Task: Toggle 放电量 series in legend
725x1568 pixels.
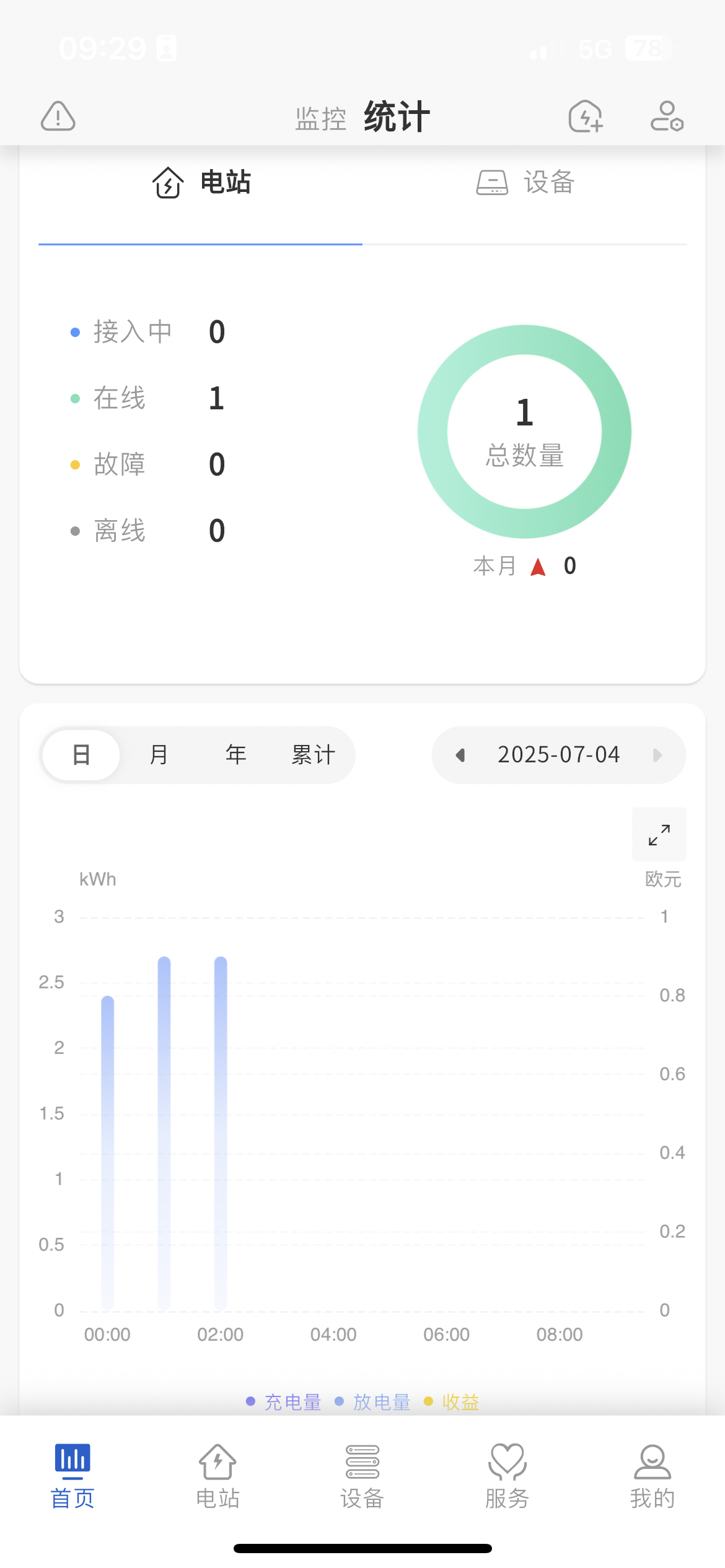Action: point(373,1401)
